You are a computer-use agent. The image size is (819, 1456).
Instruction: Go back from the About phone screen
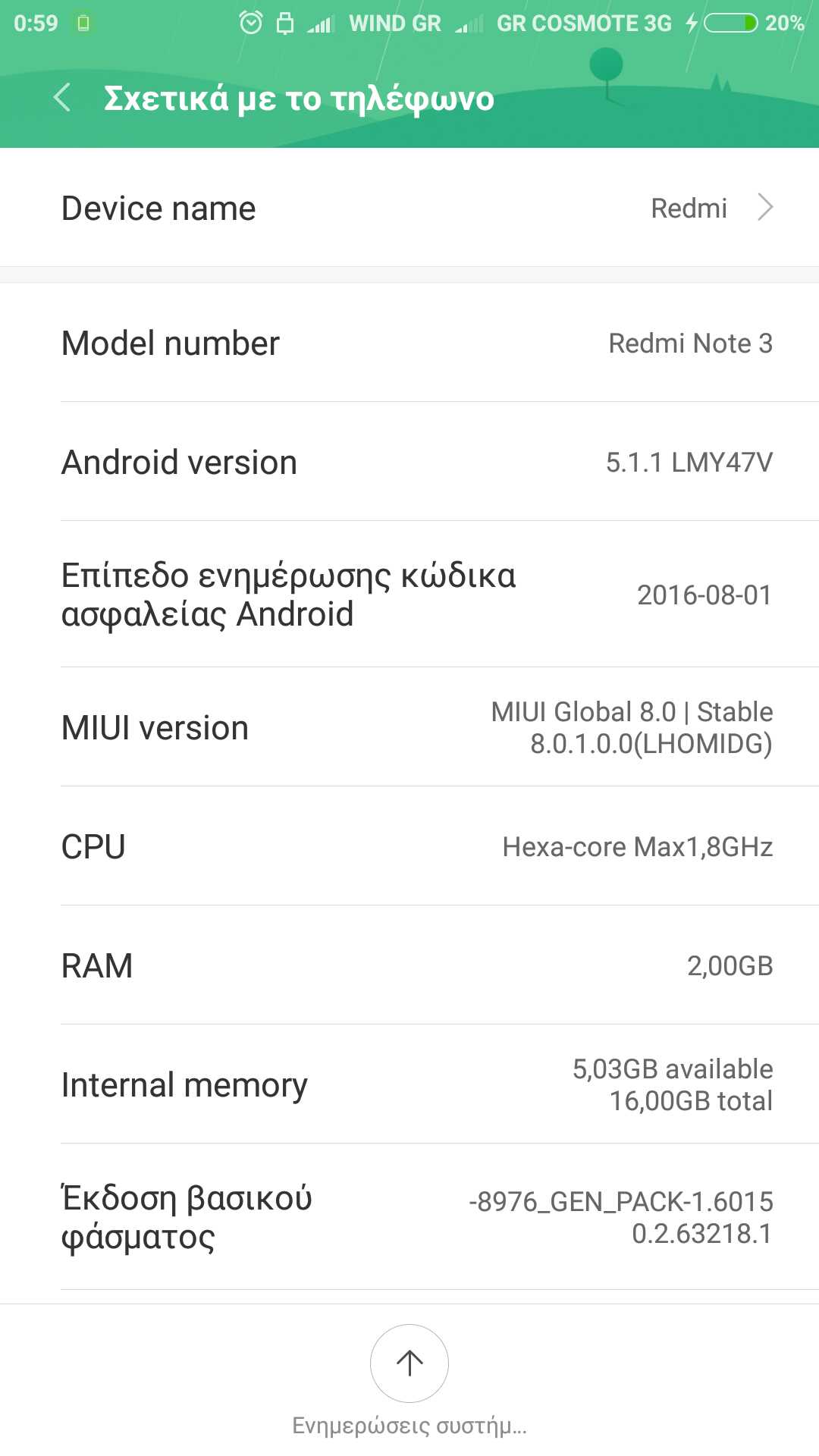(63, 98)
